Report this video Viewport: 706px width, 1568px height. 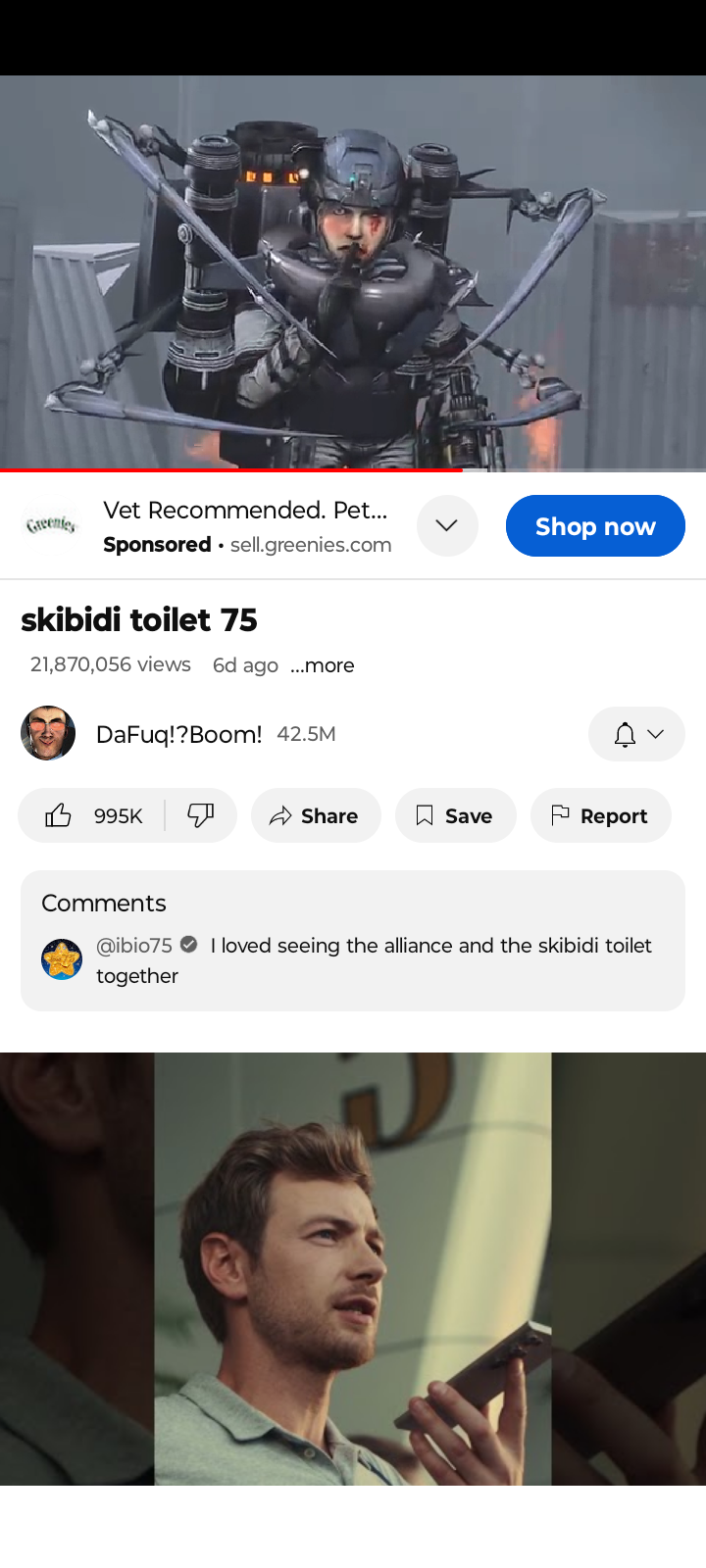click(600, 815)
